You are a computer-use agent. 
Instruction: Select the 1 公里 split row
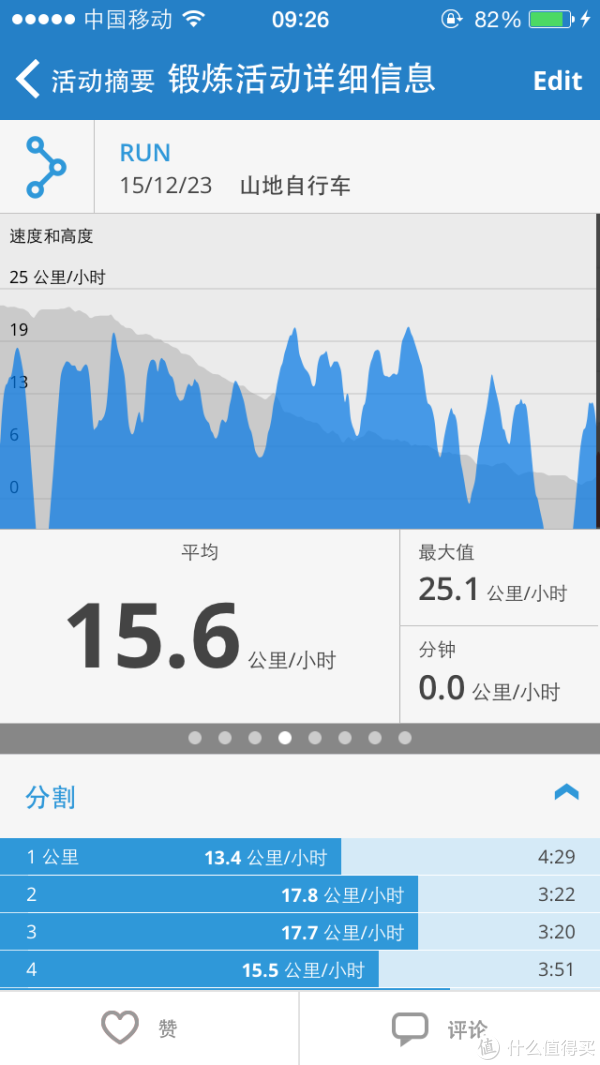[300, 856]
